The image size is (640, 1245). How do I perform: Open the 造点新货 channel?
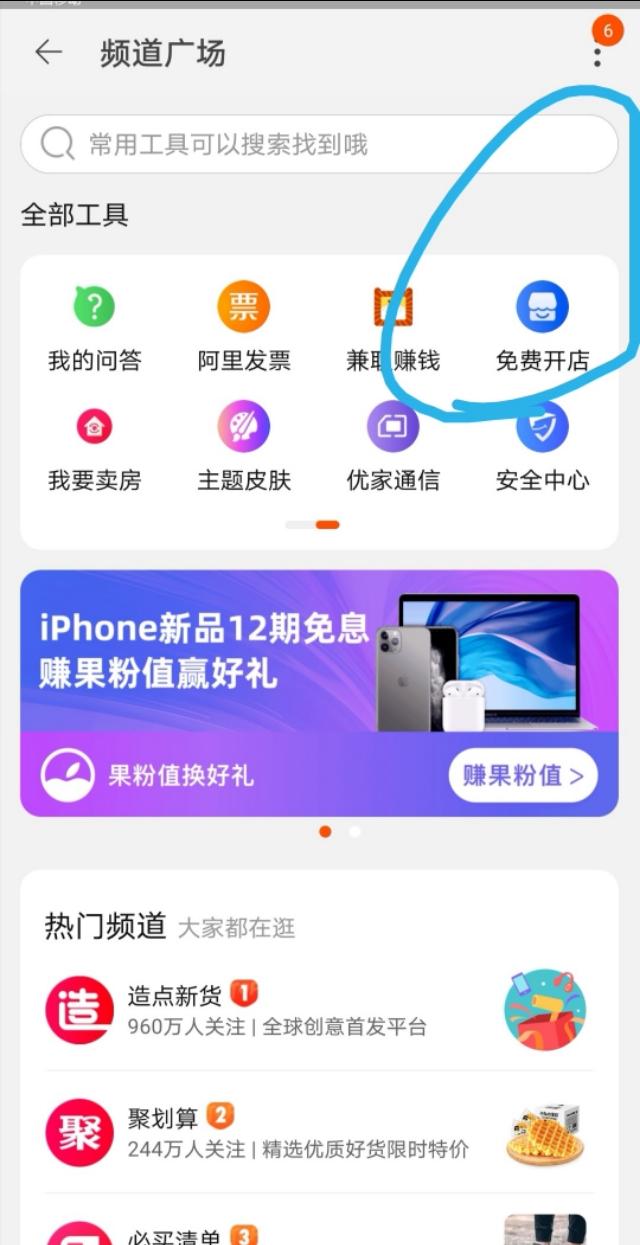pyautogui.click(x=300, y=1010)
